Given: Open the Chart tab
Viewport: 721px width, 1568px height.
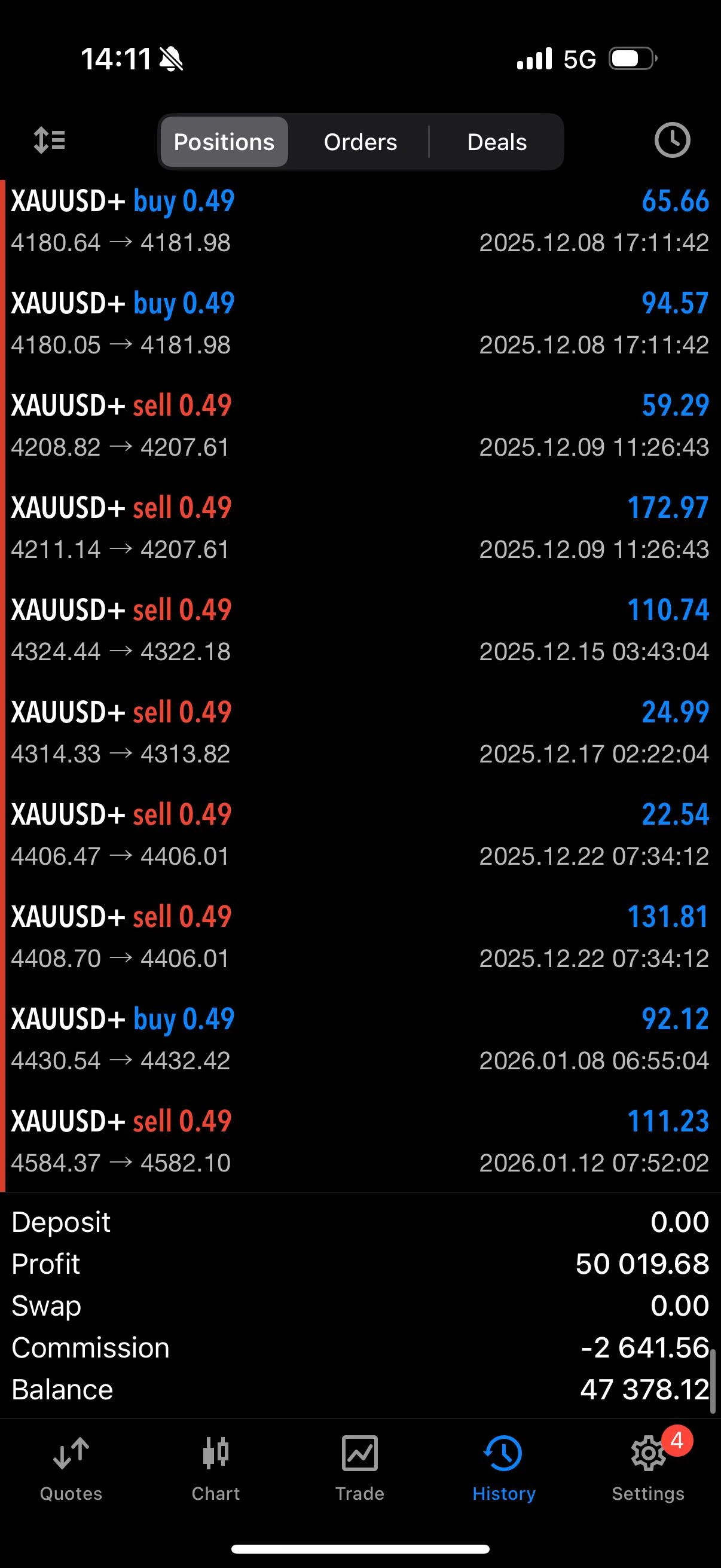Looking at the screenshot, I should click(215, 1468).
